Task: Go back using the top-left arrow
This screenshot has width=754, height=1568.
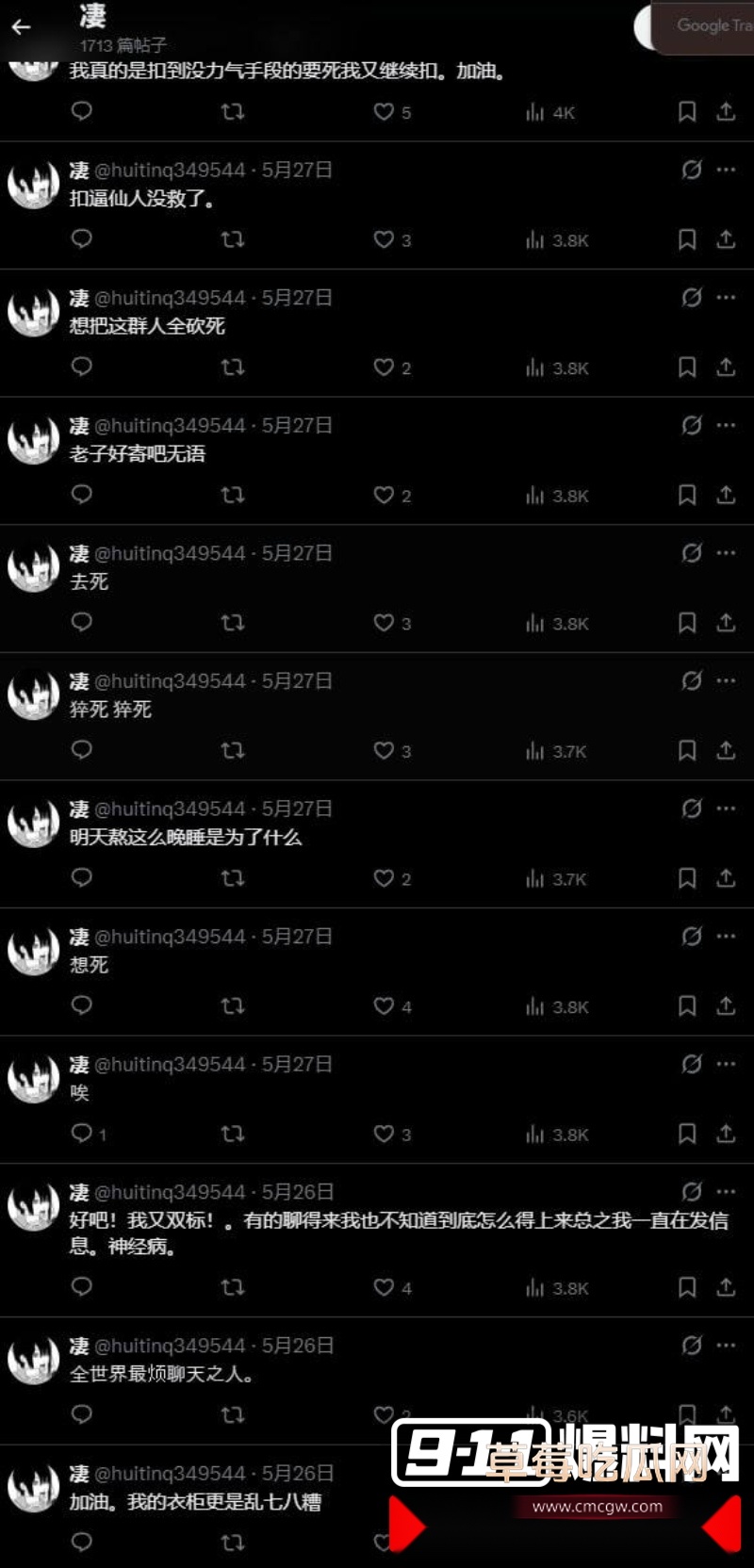Action: [21, 27]
